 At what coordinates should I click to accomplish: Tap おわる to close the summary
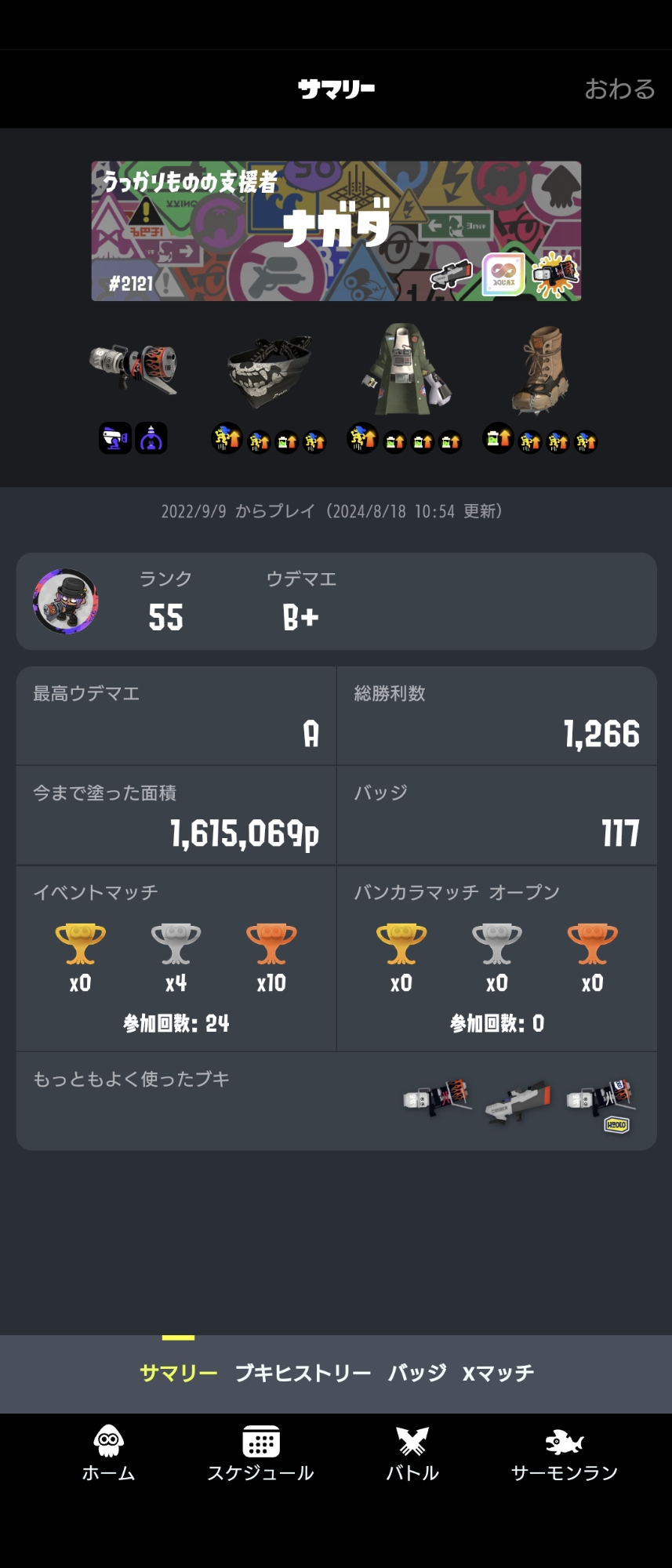619,89
